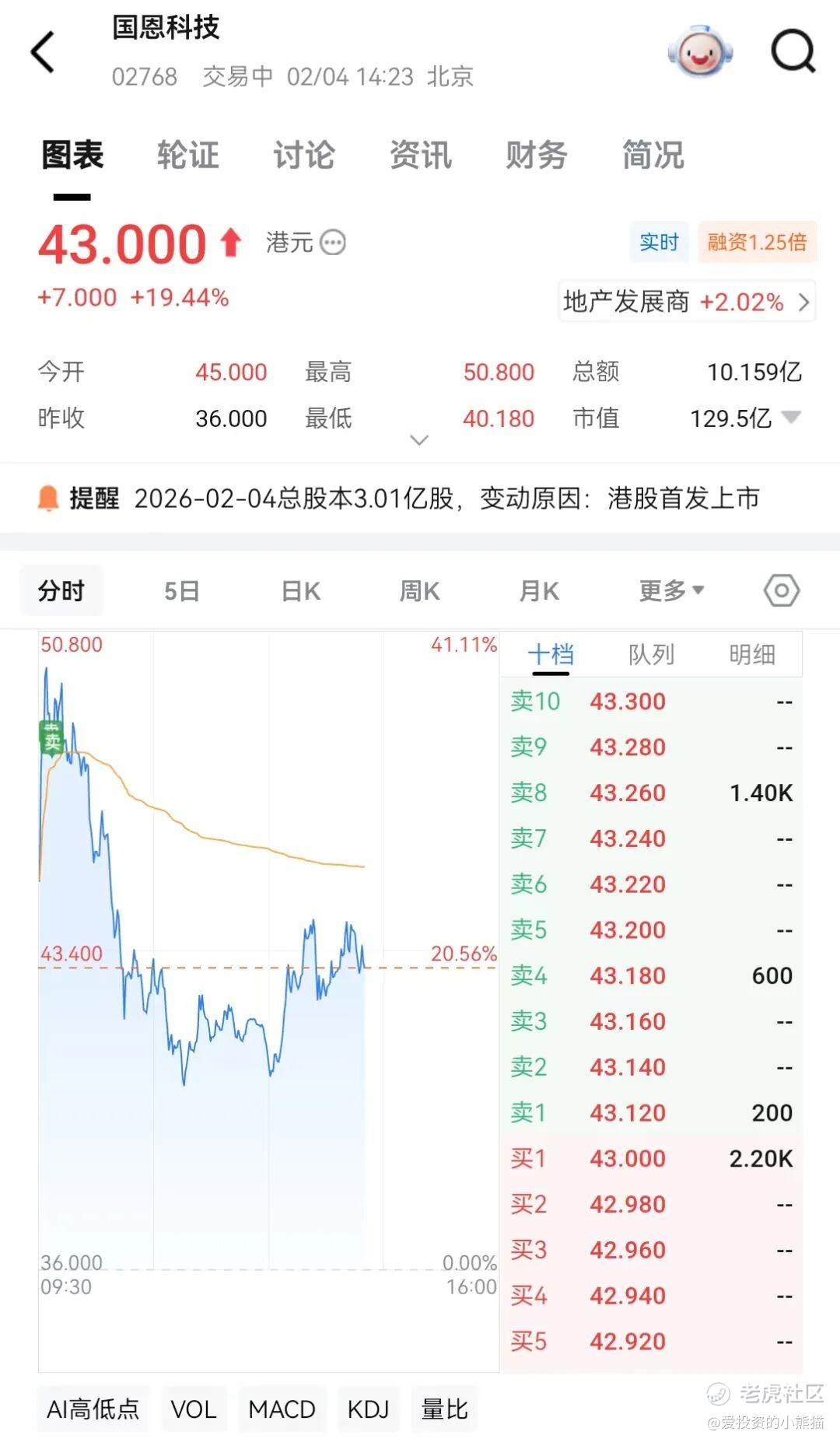Tap the 融资1.25倍 margin badge
The width and height of the screenshot is (840, 1442).
[x=757, y=243]
